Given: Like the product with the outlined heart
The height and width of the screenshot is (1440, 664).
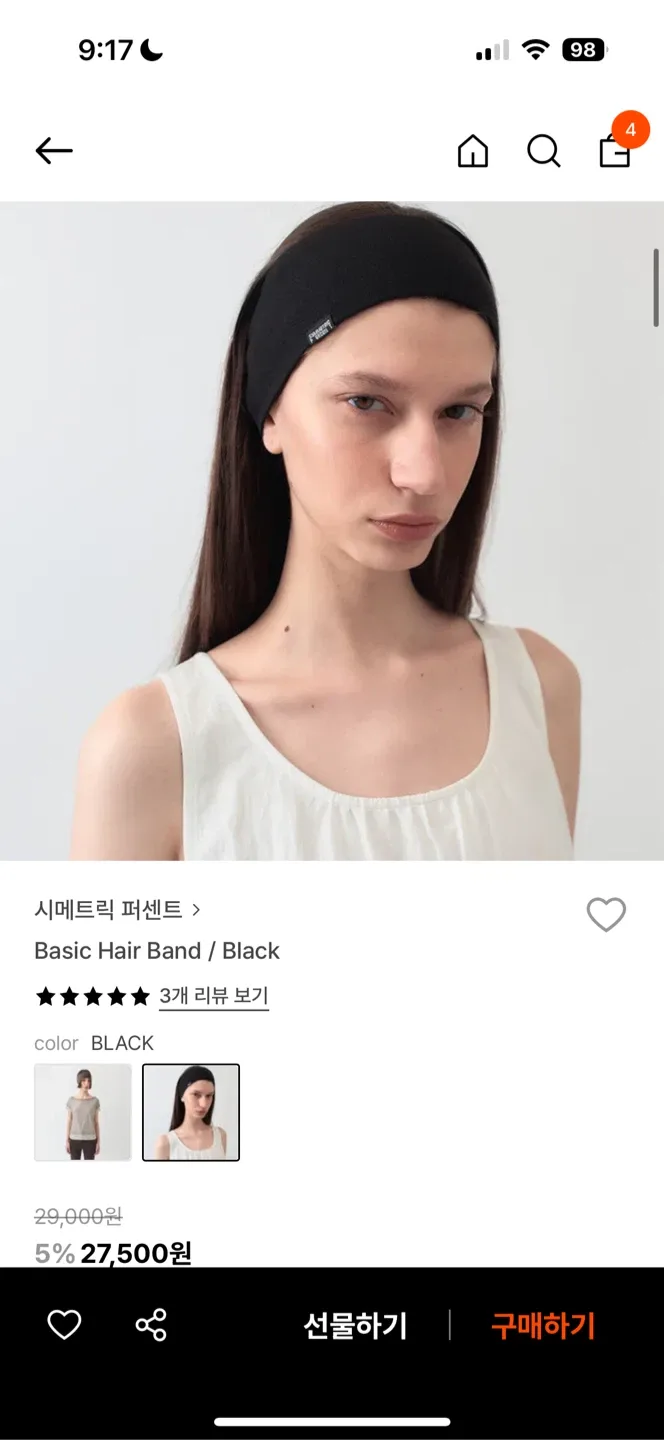Looking at the screenshot, I should pos(605,914).
